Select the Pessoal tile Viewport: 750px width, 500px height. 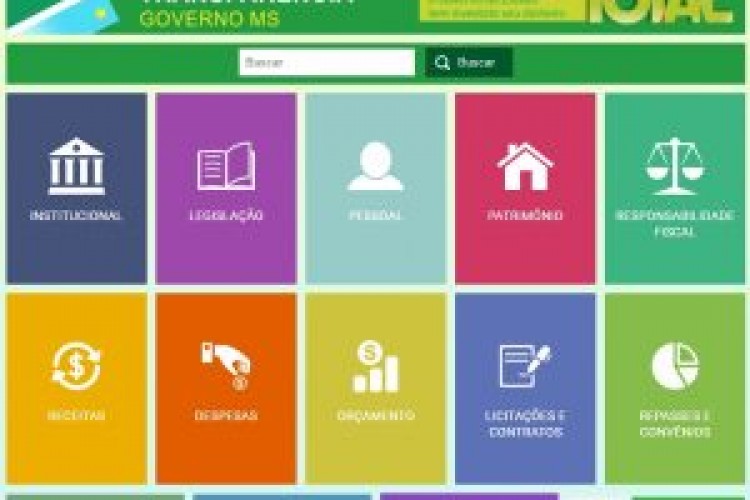click(x=375, y=188)
